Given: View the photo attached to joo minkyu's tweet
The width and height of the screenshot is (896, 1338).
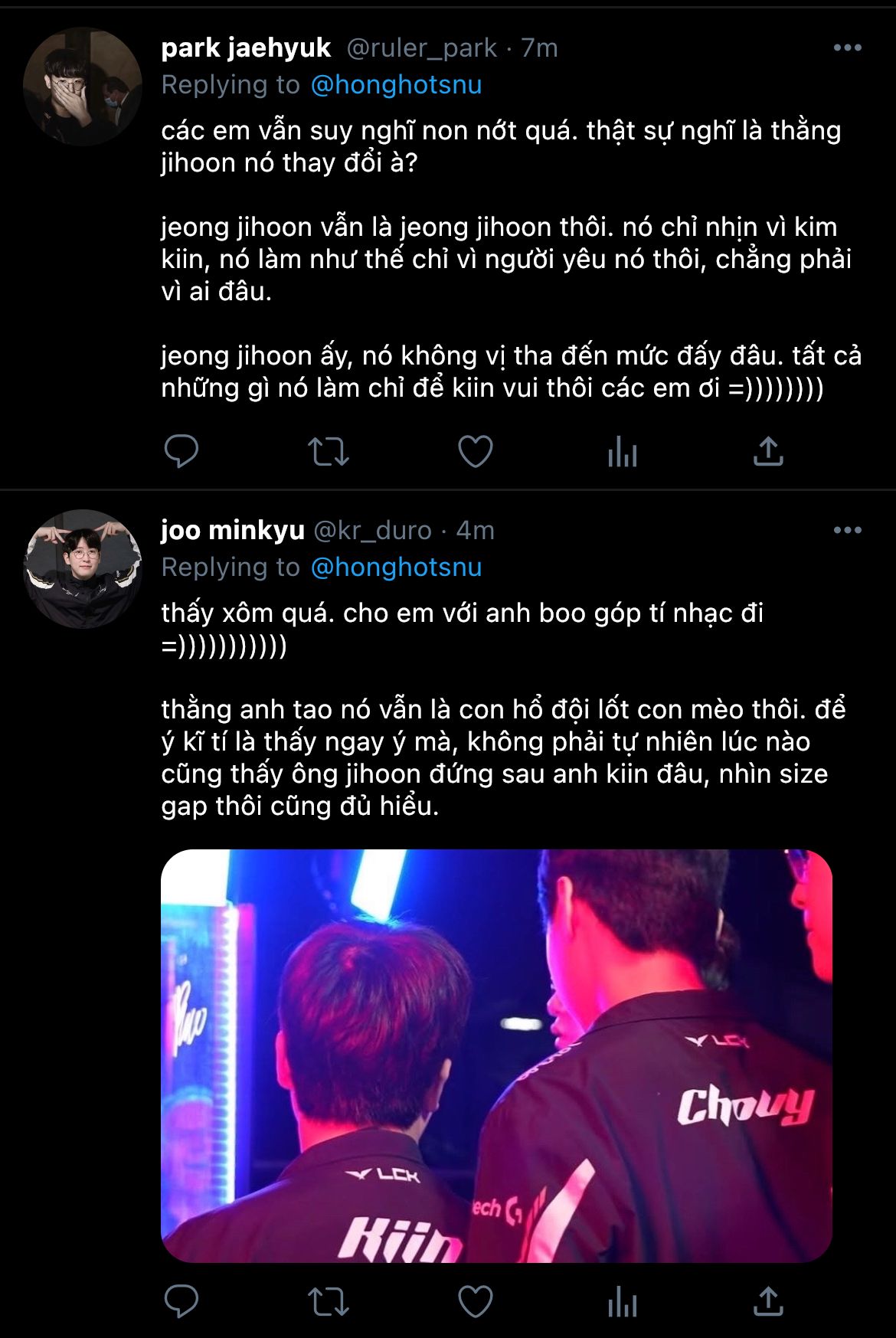Looking at the screenshot, I should (x=496, y=1055).
